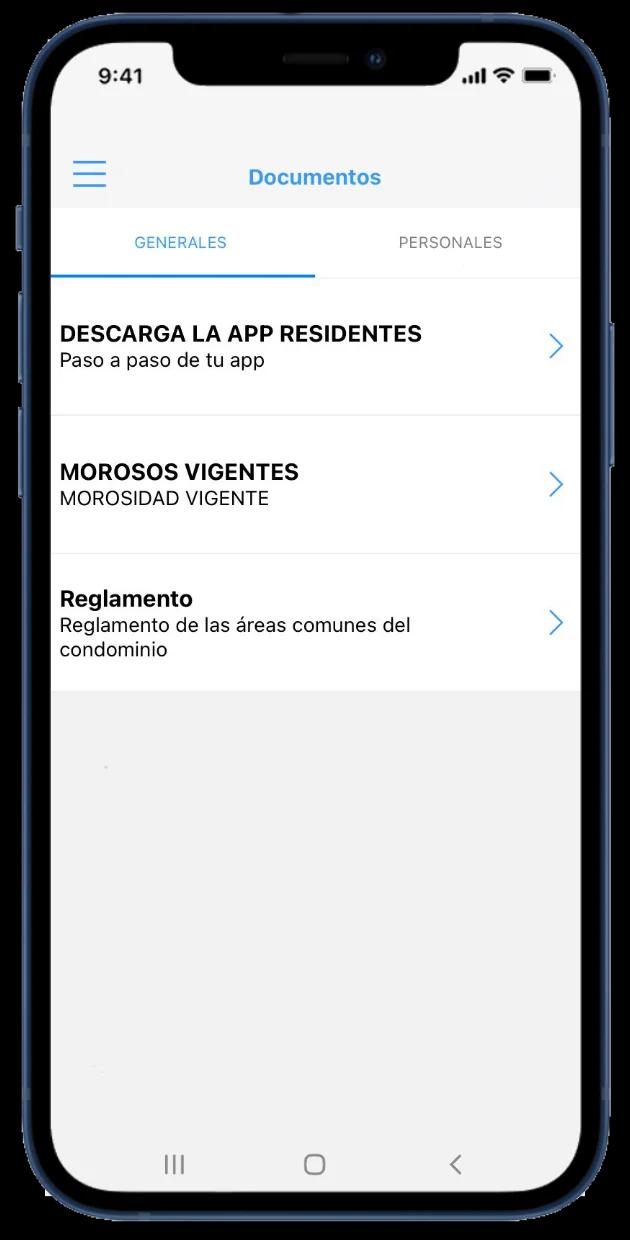Tap the system back button

pos(455,1164)
